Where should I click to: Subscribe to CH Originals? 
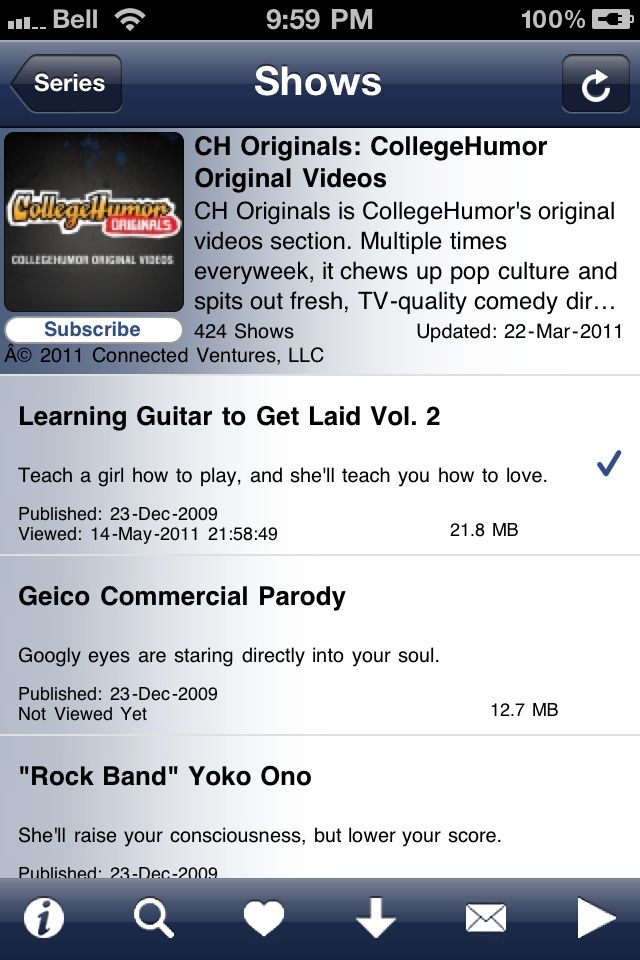93,330
